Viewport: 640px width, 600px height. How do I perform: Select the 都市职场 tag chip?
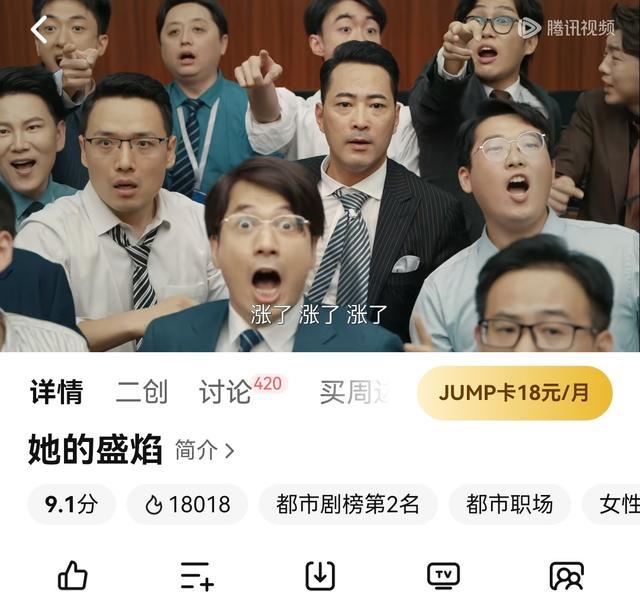coord(509,505)
